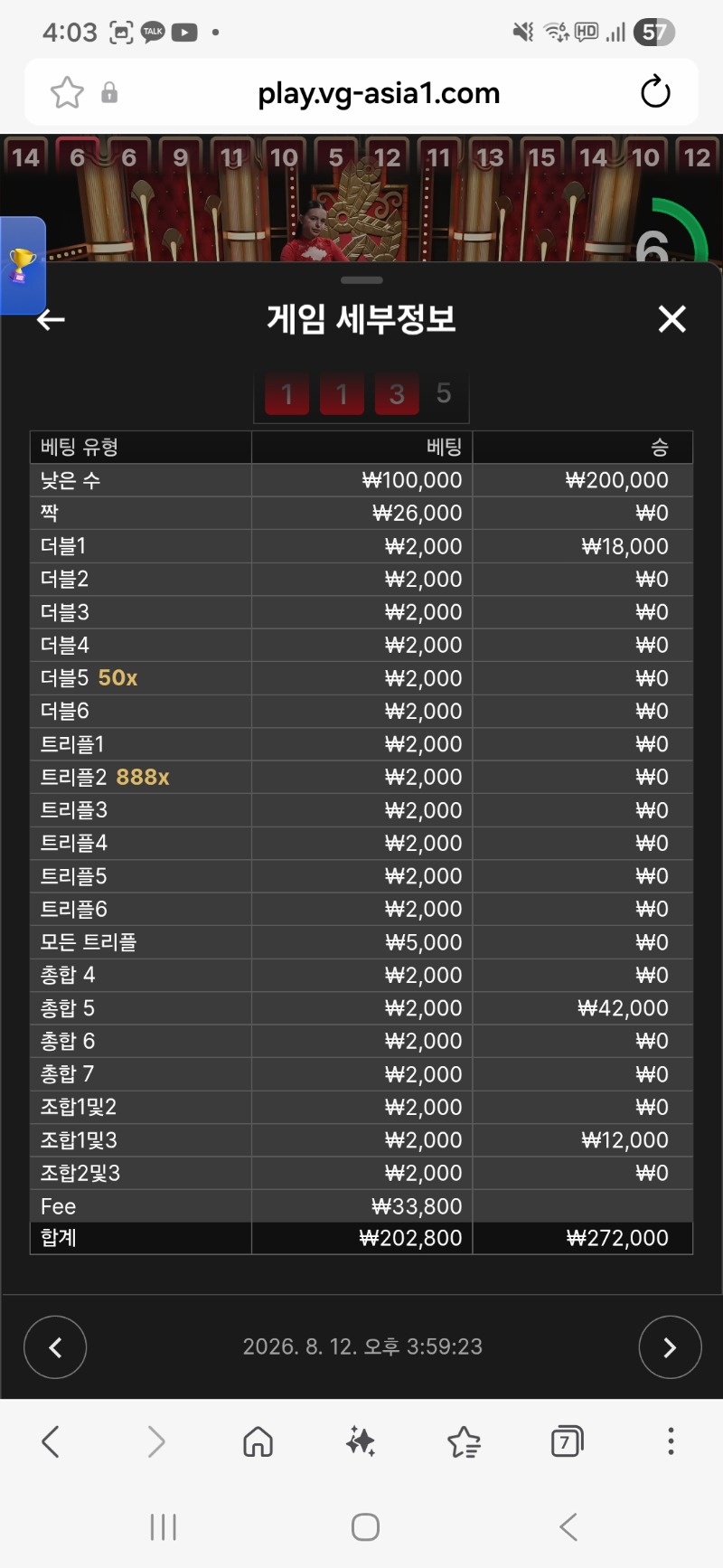Navigate back in the browser toolbar
Screen dimensions: 723x1568
[x=52, y=1441]
